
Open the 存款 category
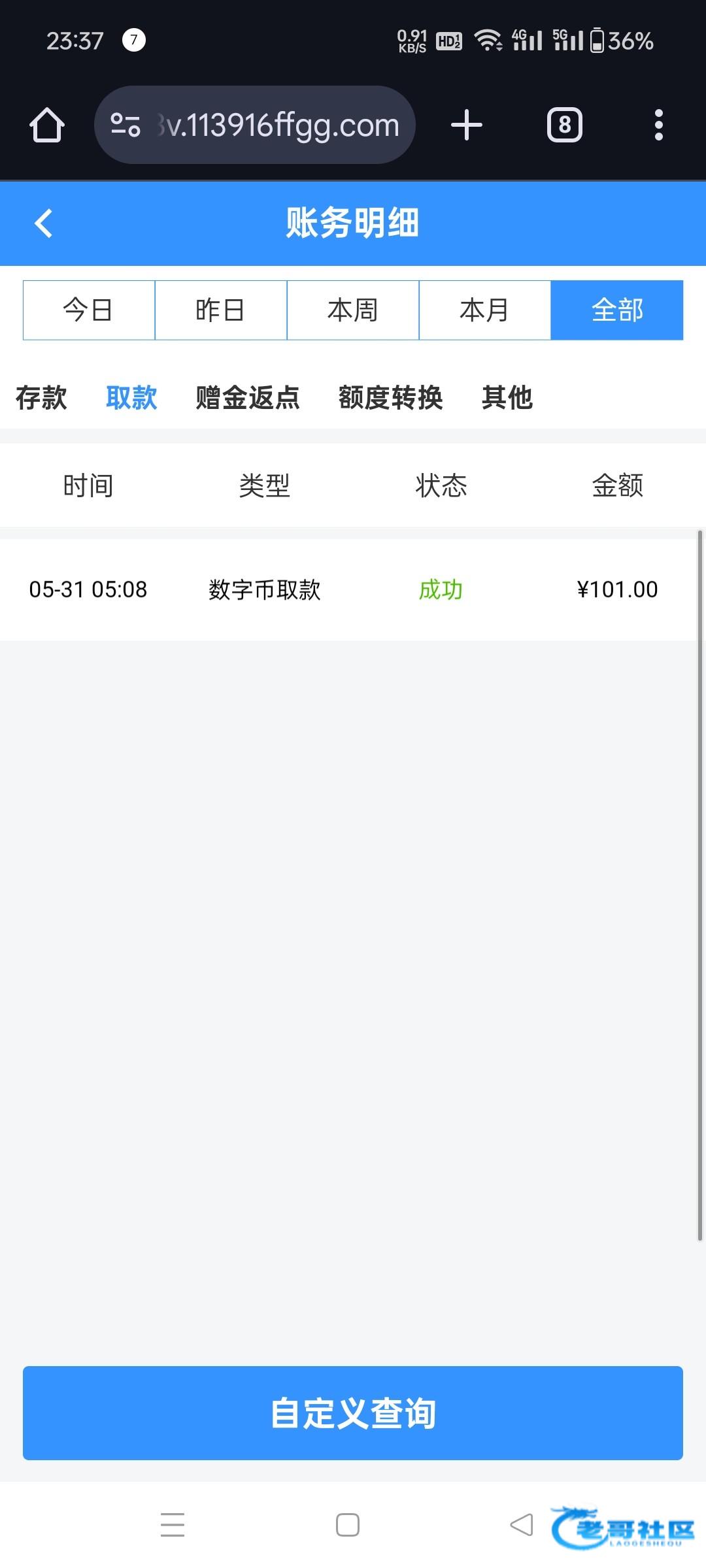(x=41, y=397)
